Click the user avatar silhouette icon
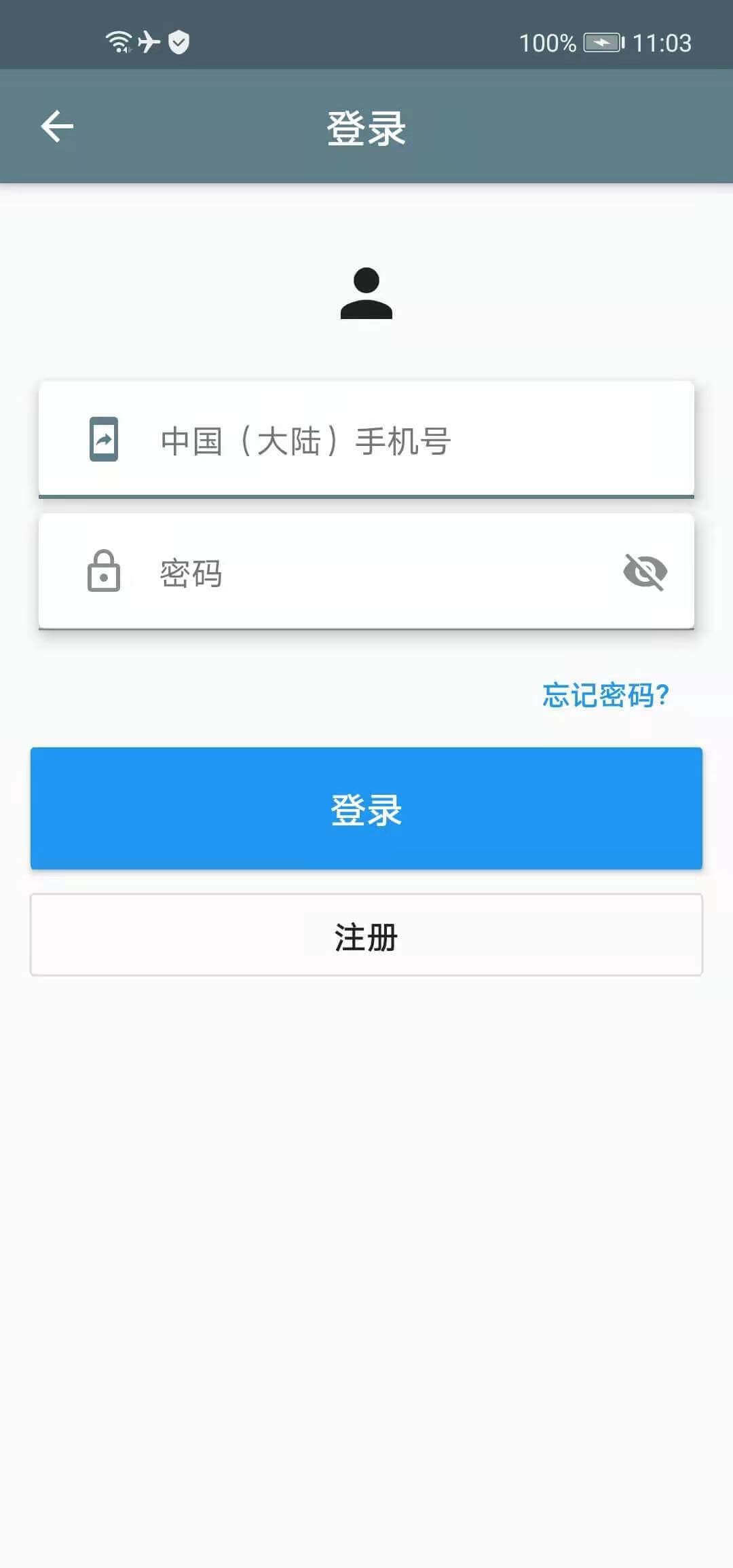Viewport: 733px width, 1568px height. point(366,293)
